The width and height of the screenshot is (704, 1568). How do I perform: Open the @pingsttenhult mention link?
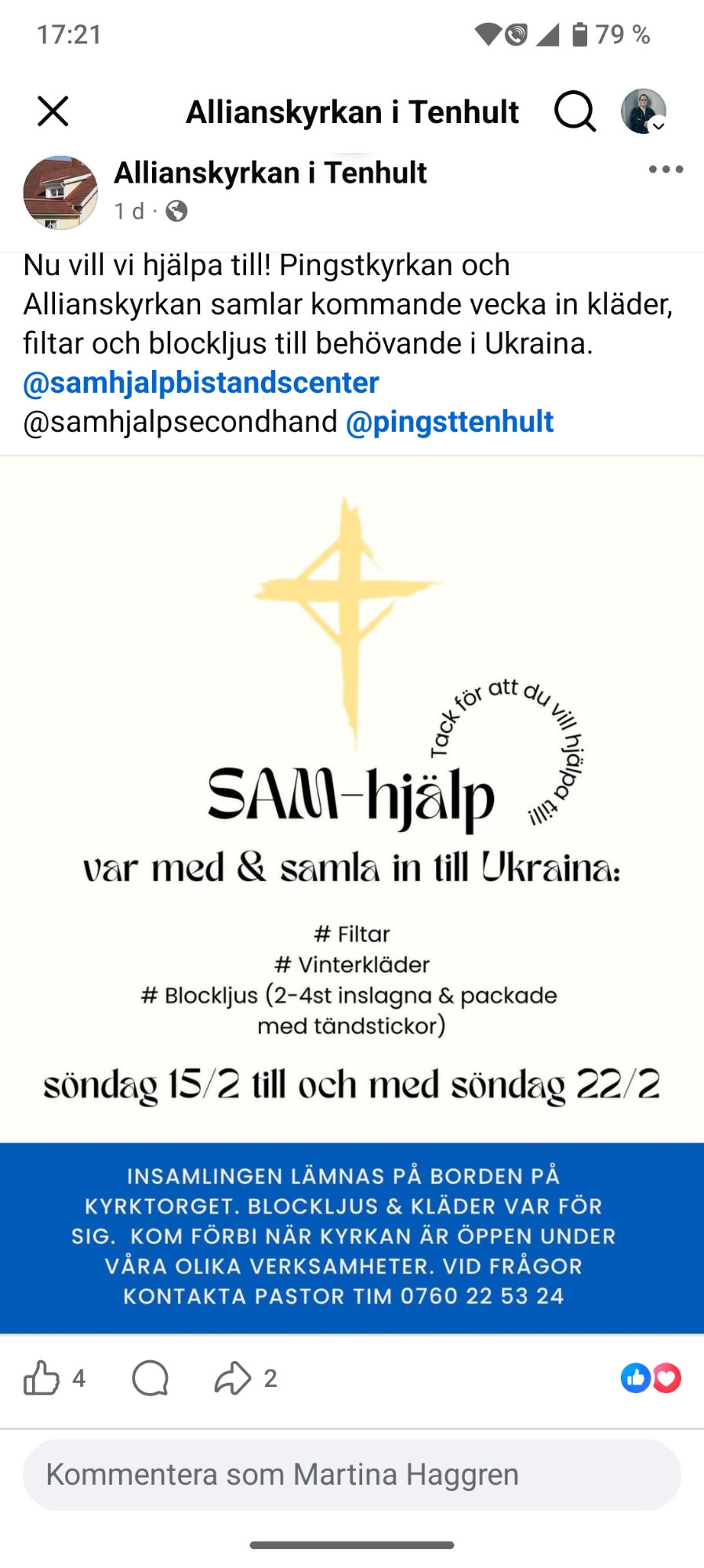tap(449, 422)
